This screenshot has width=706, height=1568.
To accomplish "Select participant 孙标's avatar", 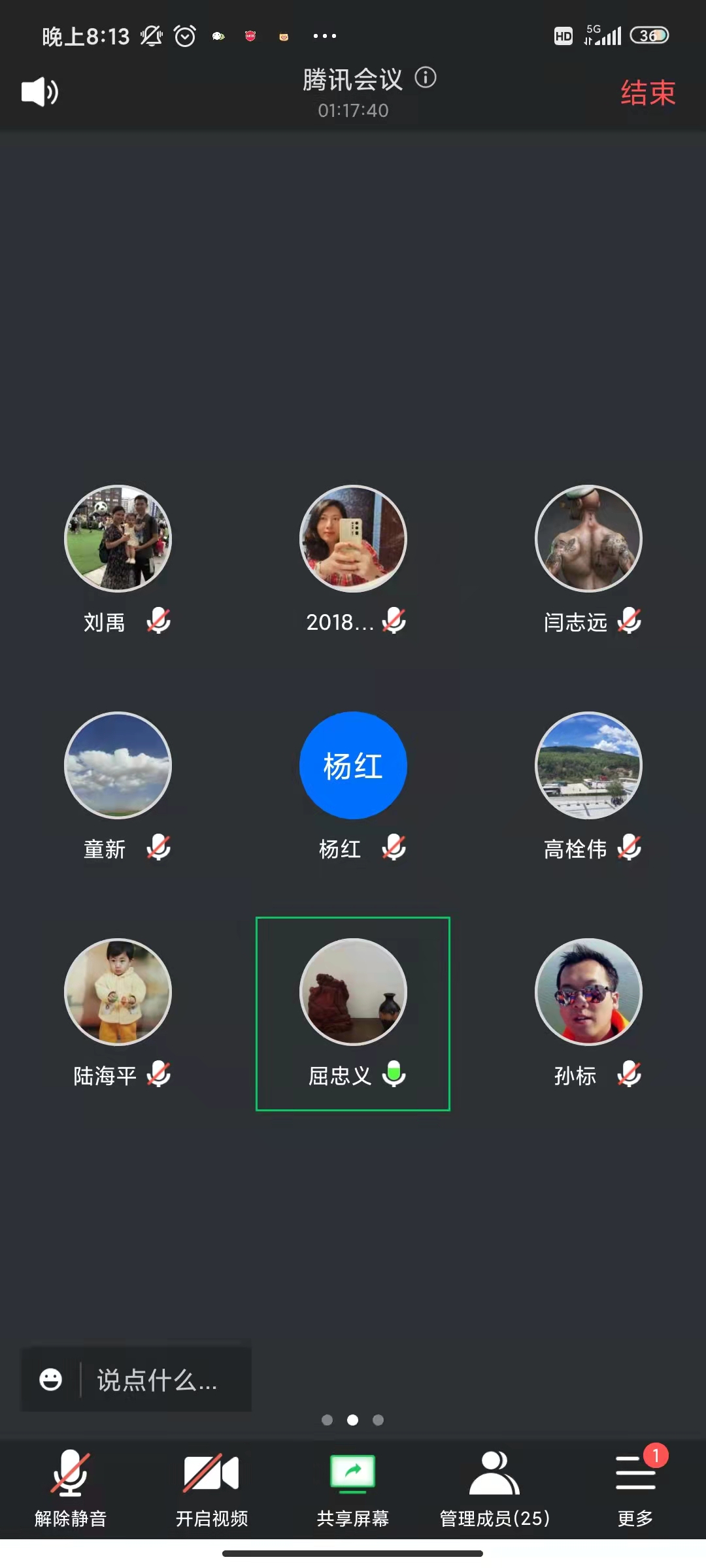I will click(588, 992).
